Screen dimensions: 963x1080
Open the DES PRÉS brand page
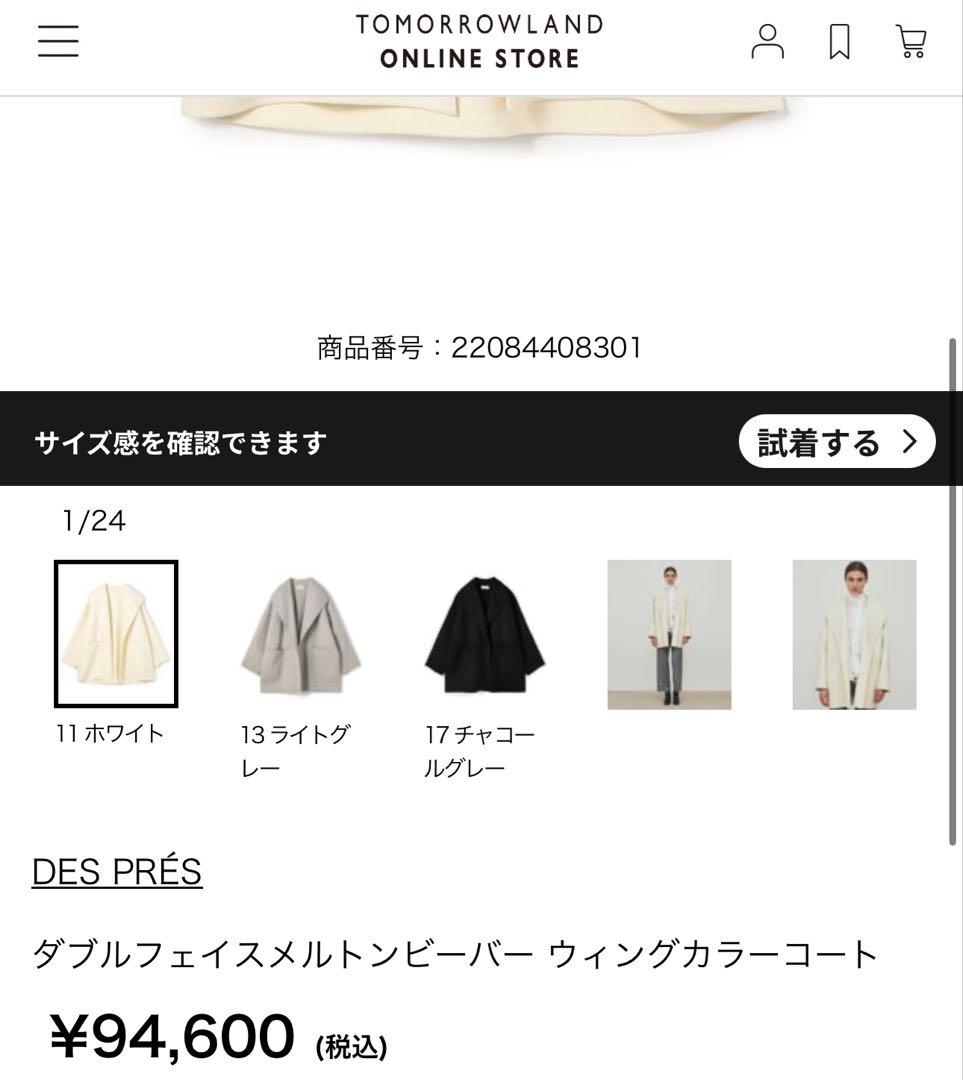point(115,871)
